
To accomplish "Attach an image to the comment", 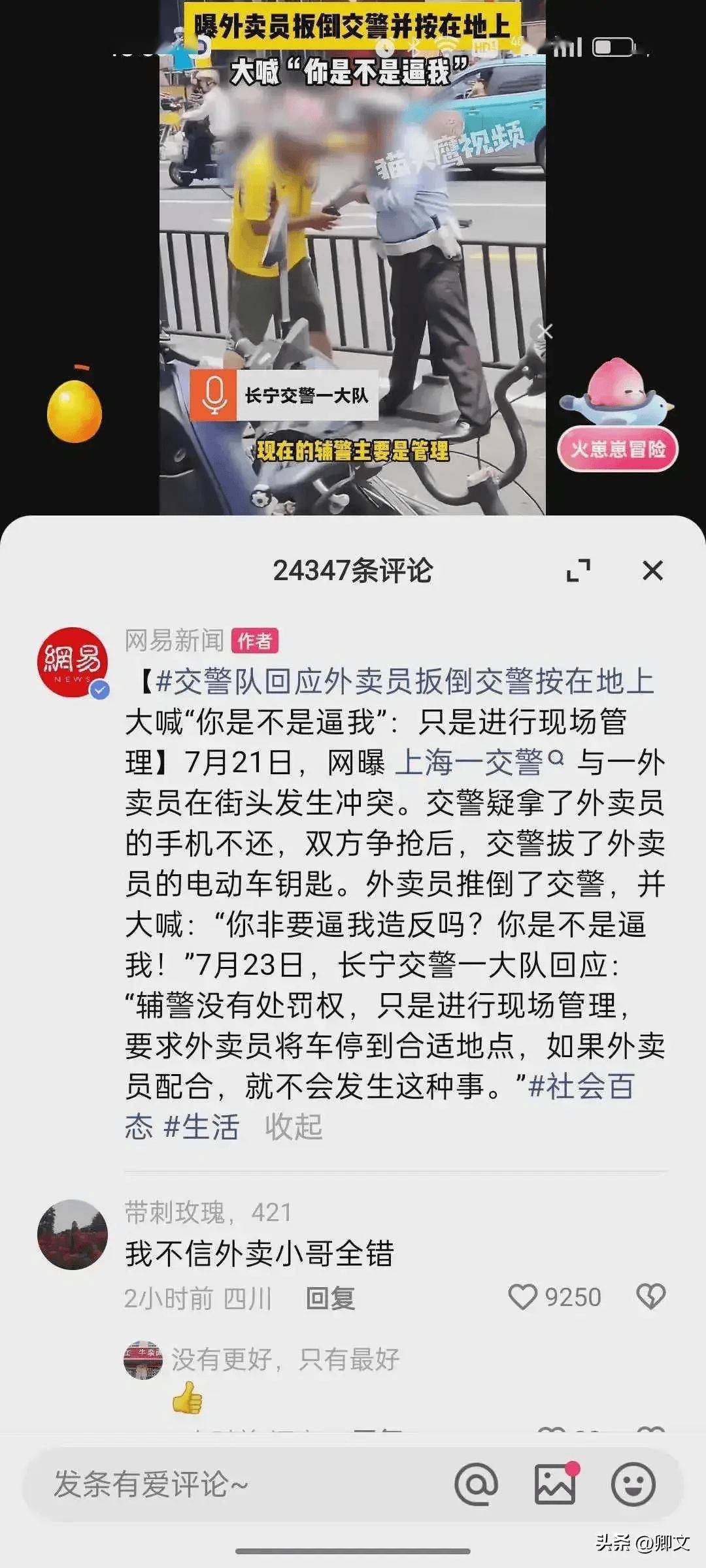I will pos(555,1484).
